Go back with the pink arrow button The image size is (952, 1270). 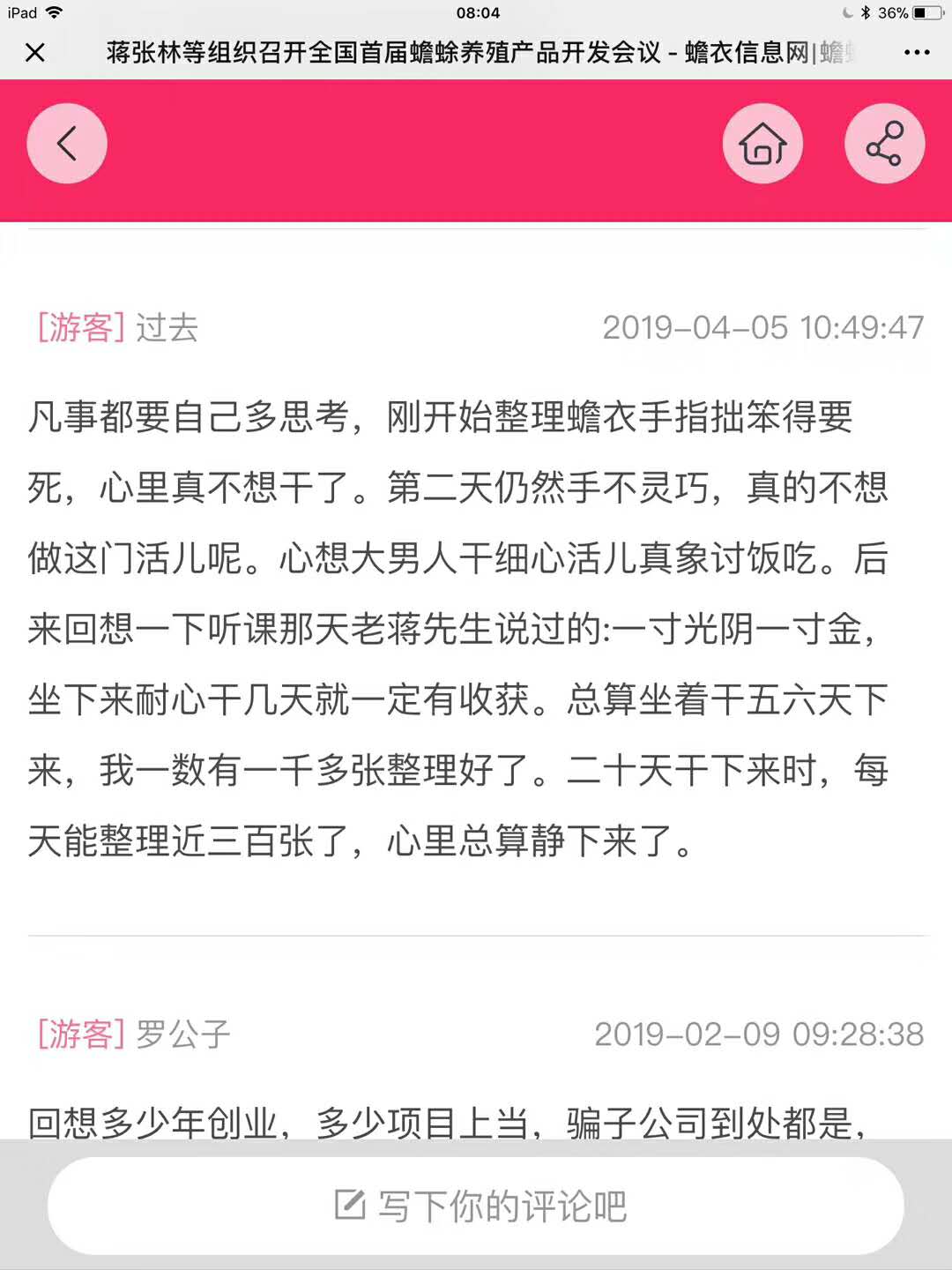[67, 144]
